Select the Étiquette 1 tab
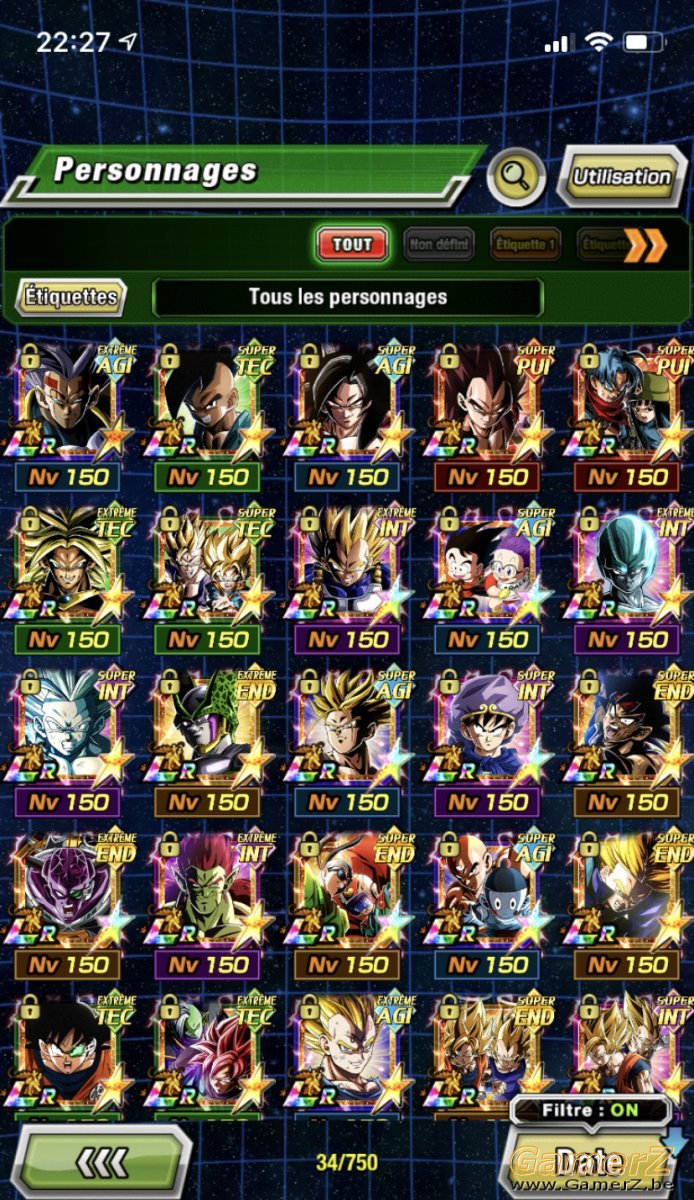Image resolution: width=694 pixels, height=1200 pixels. click(525, 244)
